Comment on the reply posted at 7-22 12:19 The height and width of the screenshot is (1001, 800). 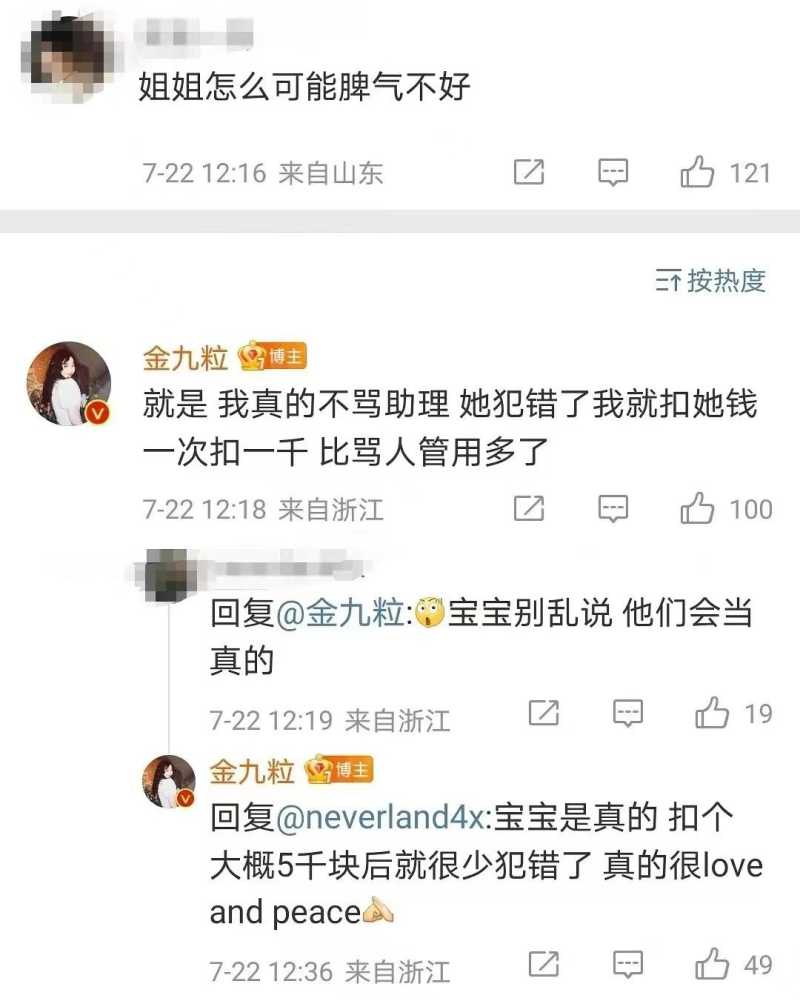point(627,713)
